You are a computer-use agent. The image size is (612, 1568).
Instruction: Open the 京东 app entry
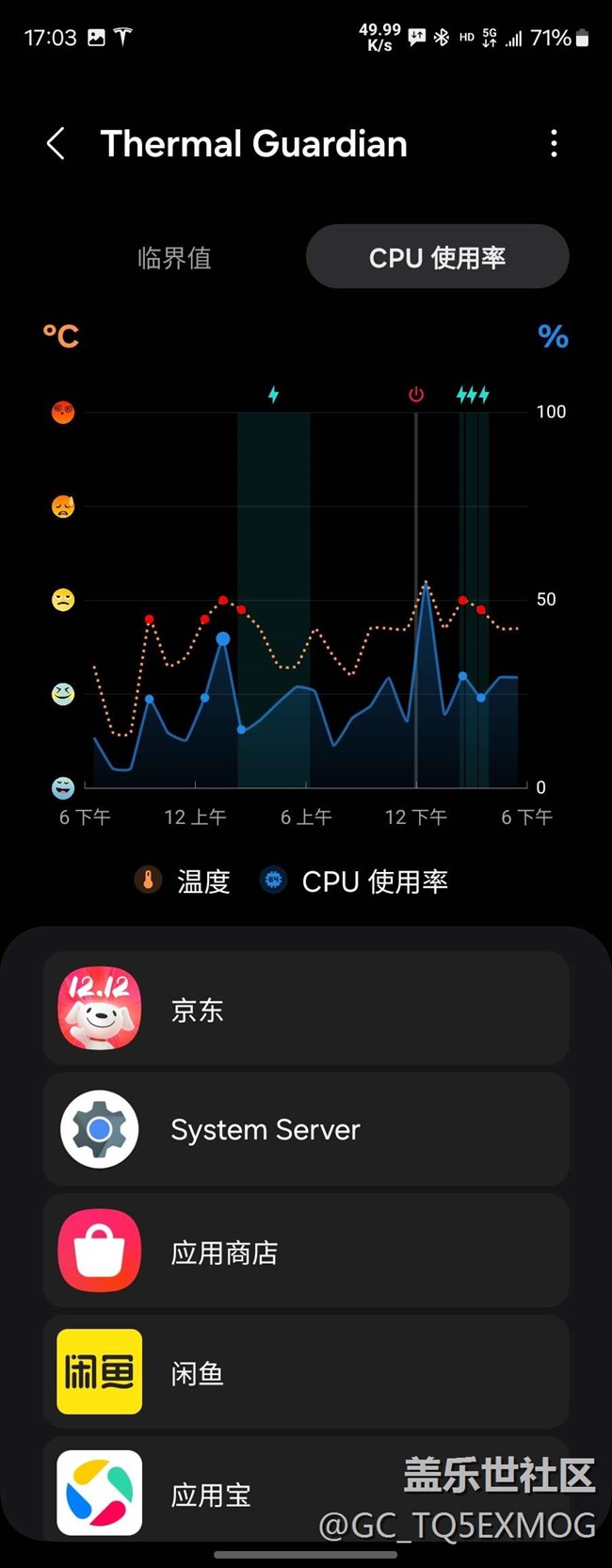[305, 1010]
